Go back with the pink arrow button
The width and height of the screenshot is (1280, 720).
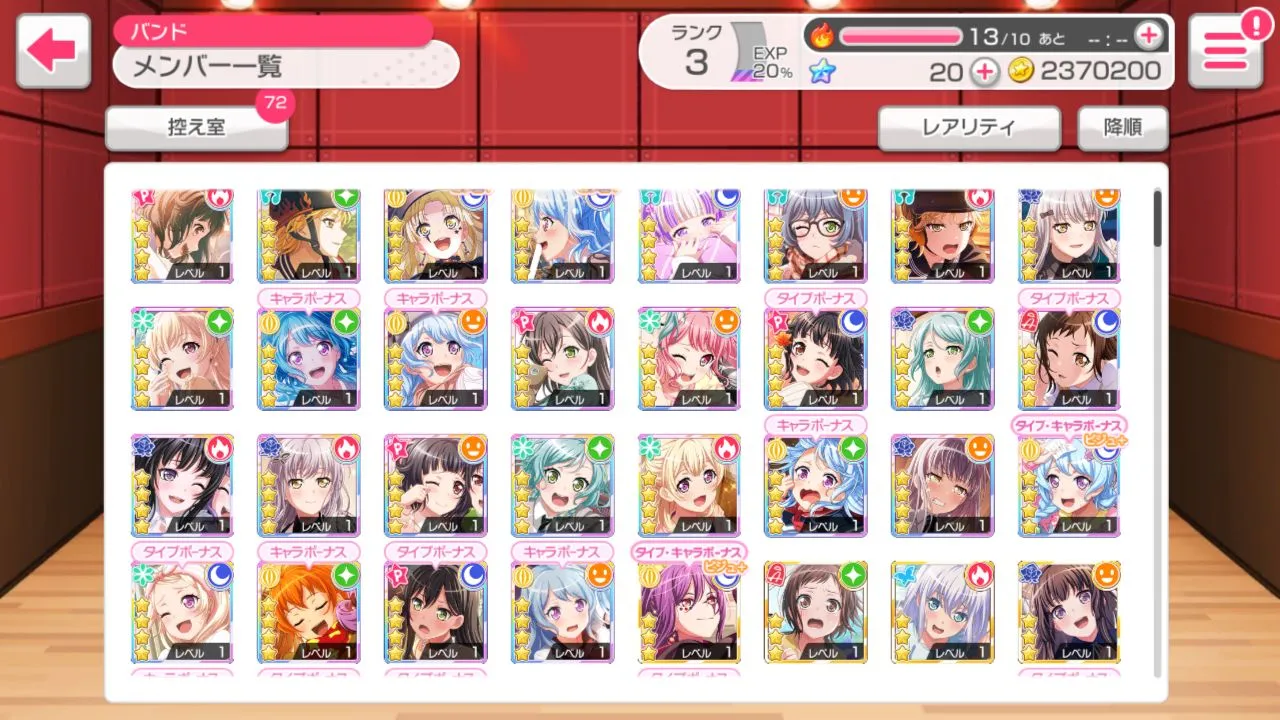click(53, 52)
